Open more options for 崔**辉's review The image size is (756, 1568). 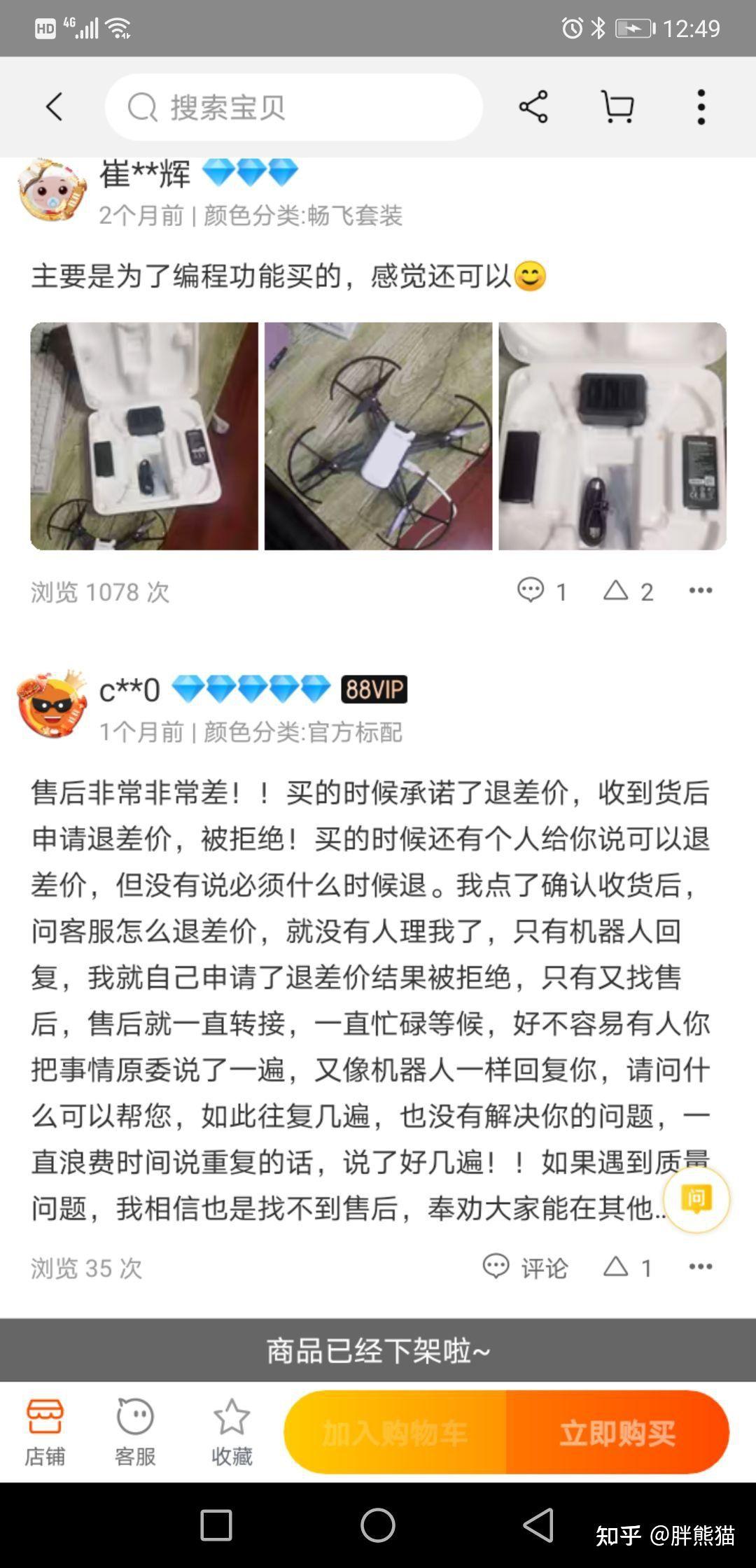pyautogui.click(x=700, y=591)
